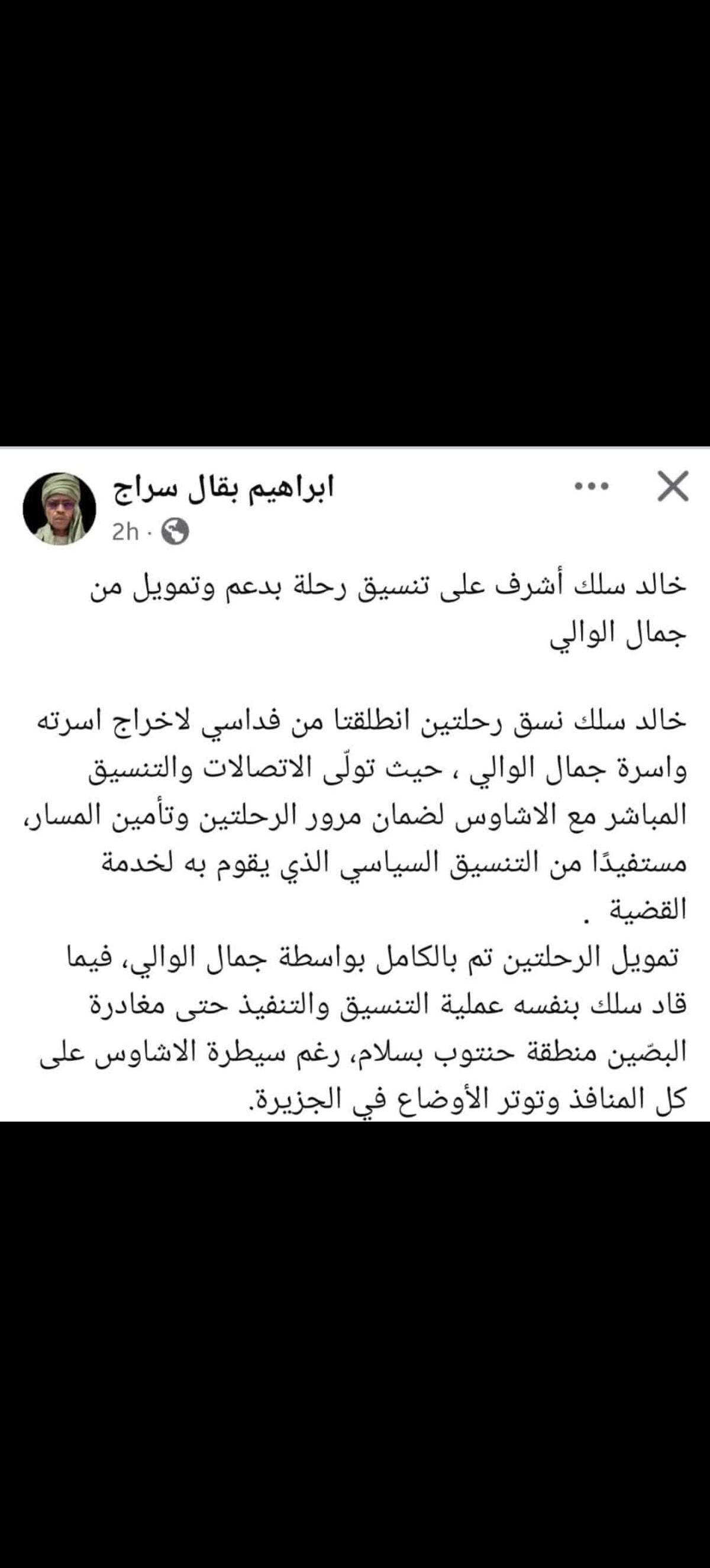Viewport: 710px width, 1568px height.
Task: Dismiss the post with the X button
Action: coord(673,487)
